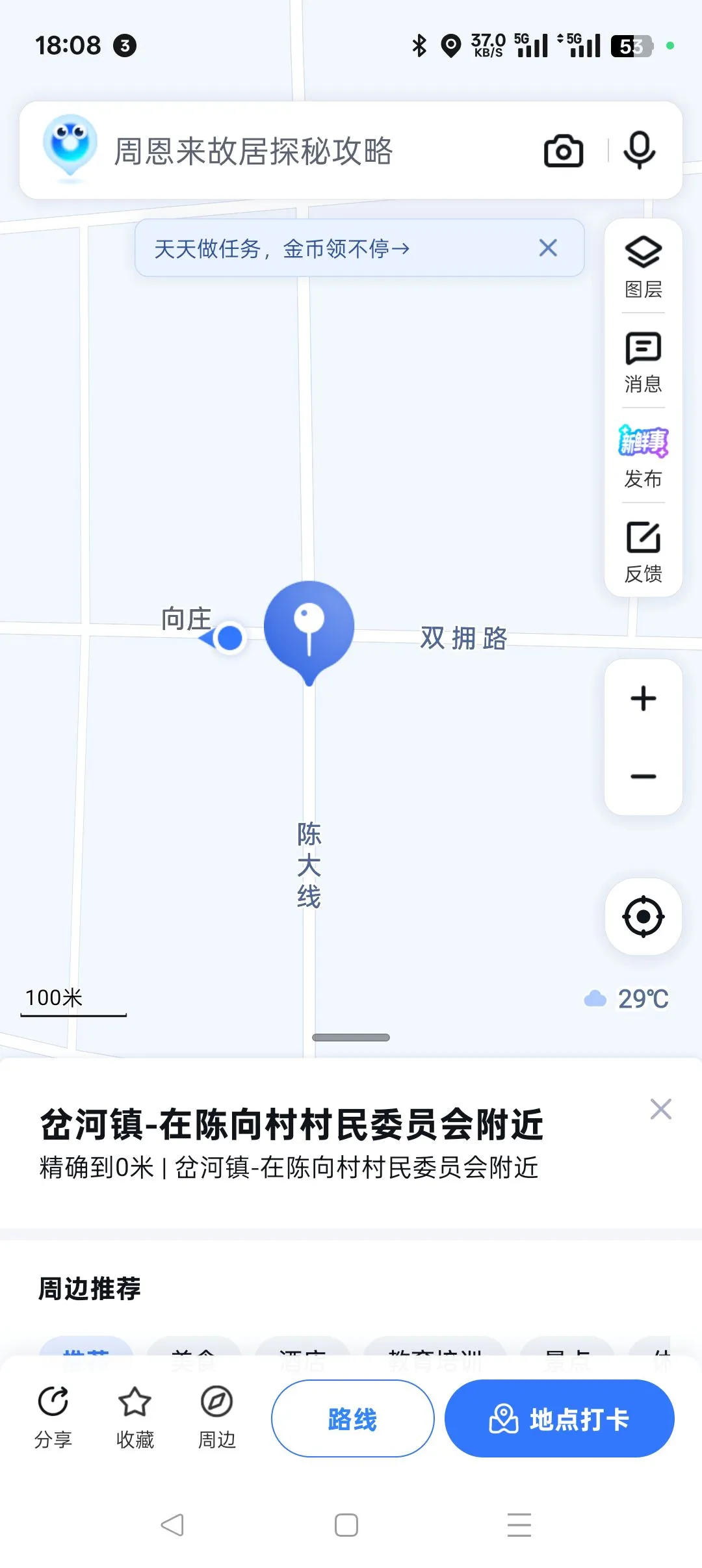Recenter map on my location
Viewport: 702px width, 1568px height.
coord(643,917)
